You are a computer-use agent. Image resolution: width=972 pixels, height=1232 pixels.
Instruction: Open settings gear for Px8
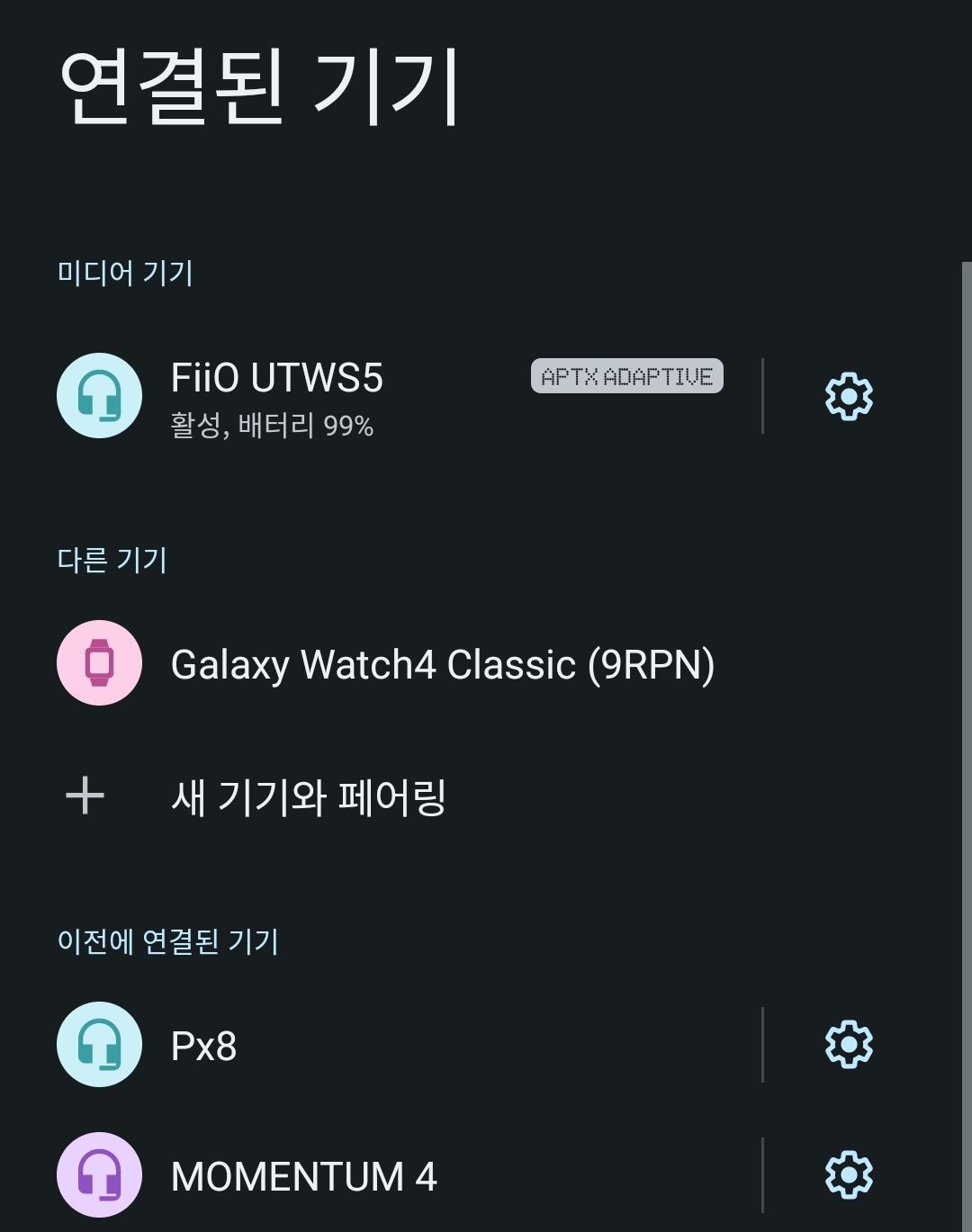849,1045
